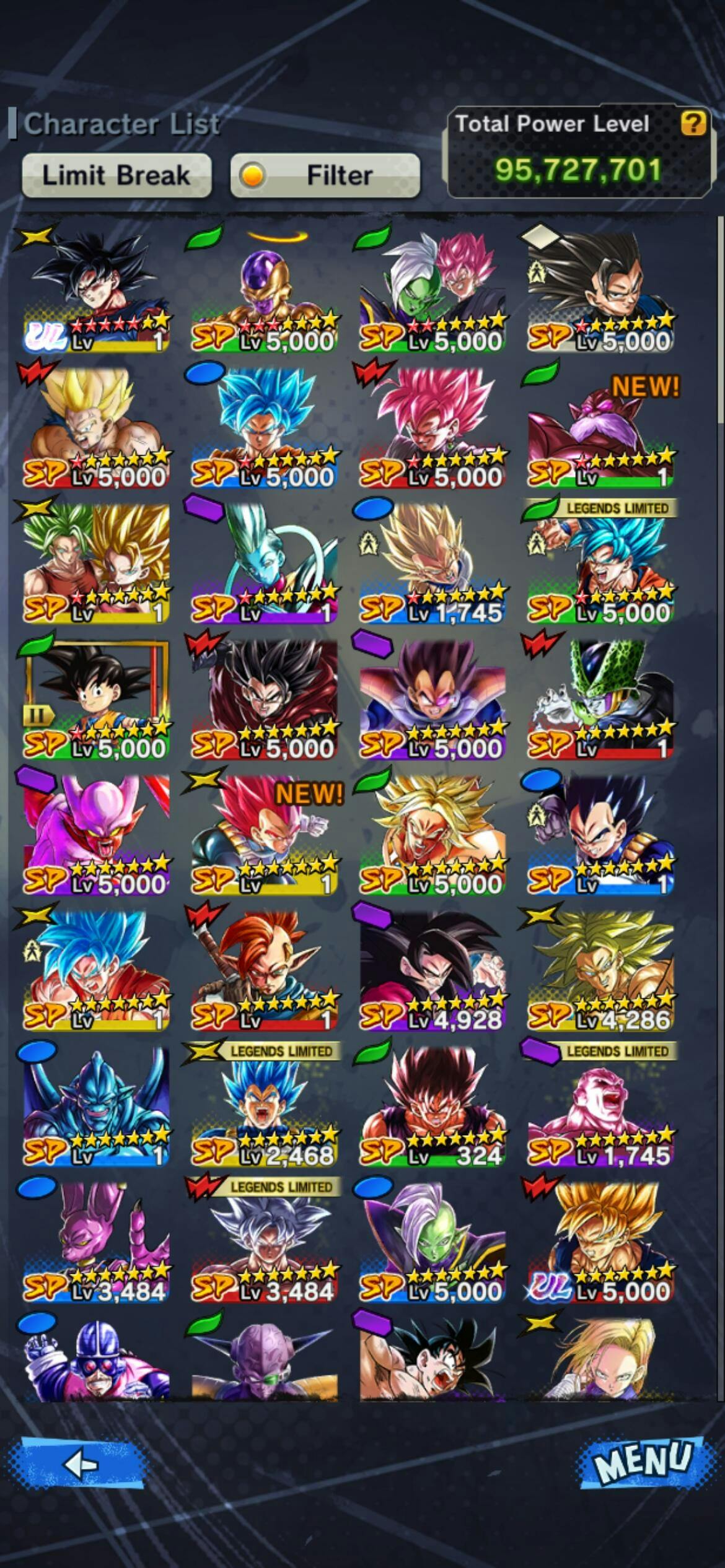Image resolution: width=725 pixels, height=1568 pixels.
Task: Open character card at Lv 324
Action: tap(433, 1107)
